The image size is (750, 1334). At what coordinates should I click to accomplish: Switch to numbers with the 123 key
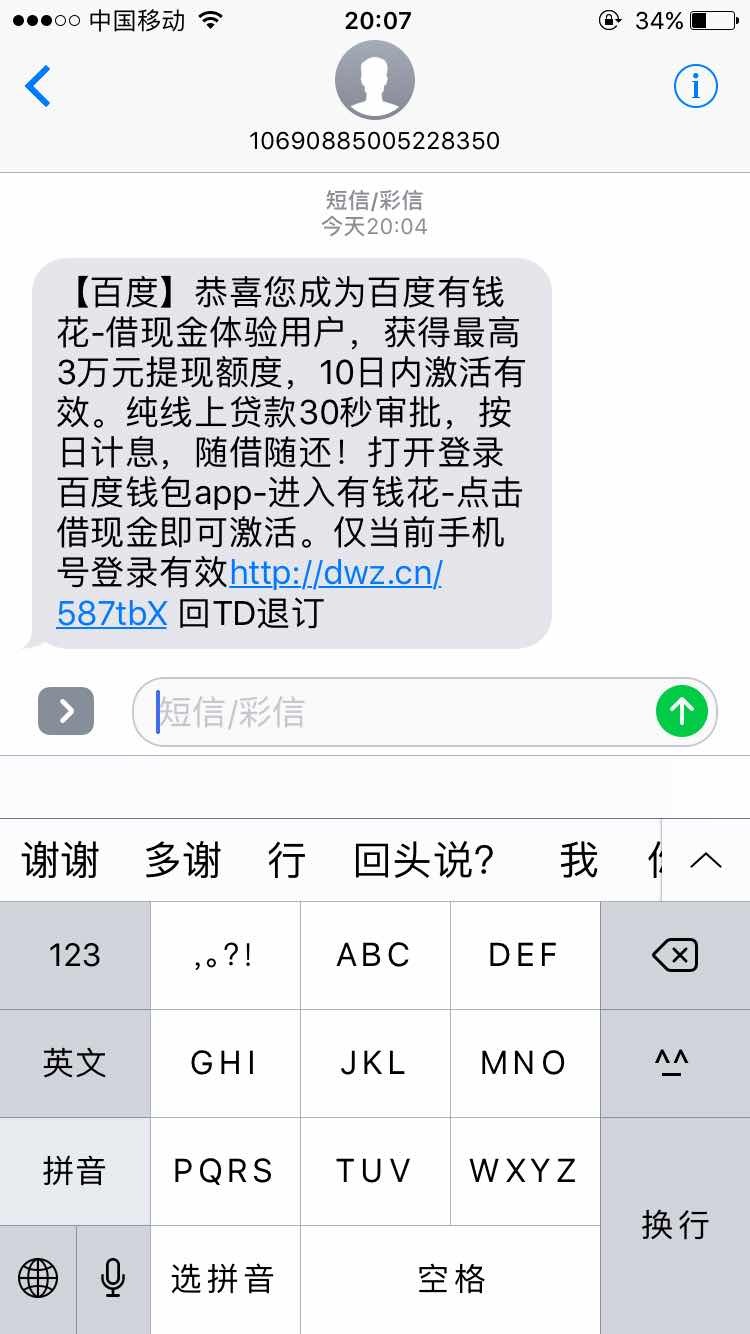[74, 955]
